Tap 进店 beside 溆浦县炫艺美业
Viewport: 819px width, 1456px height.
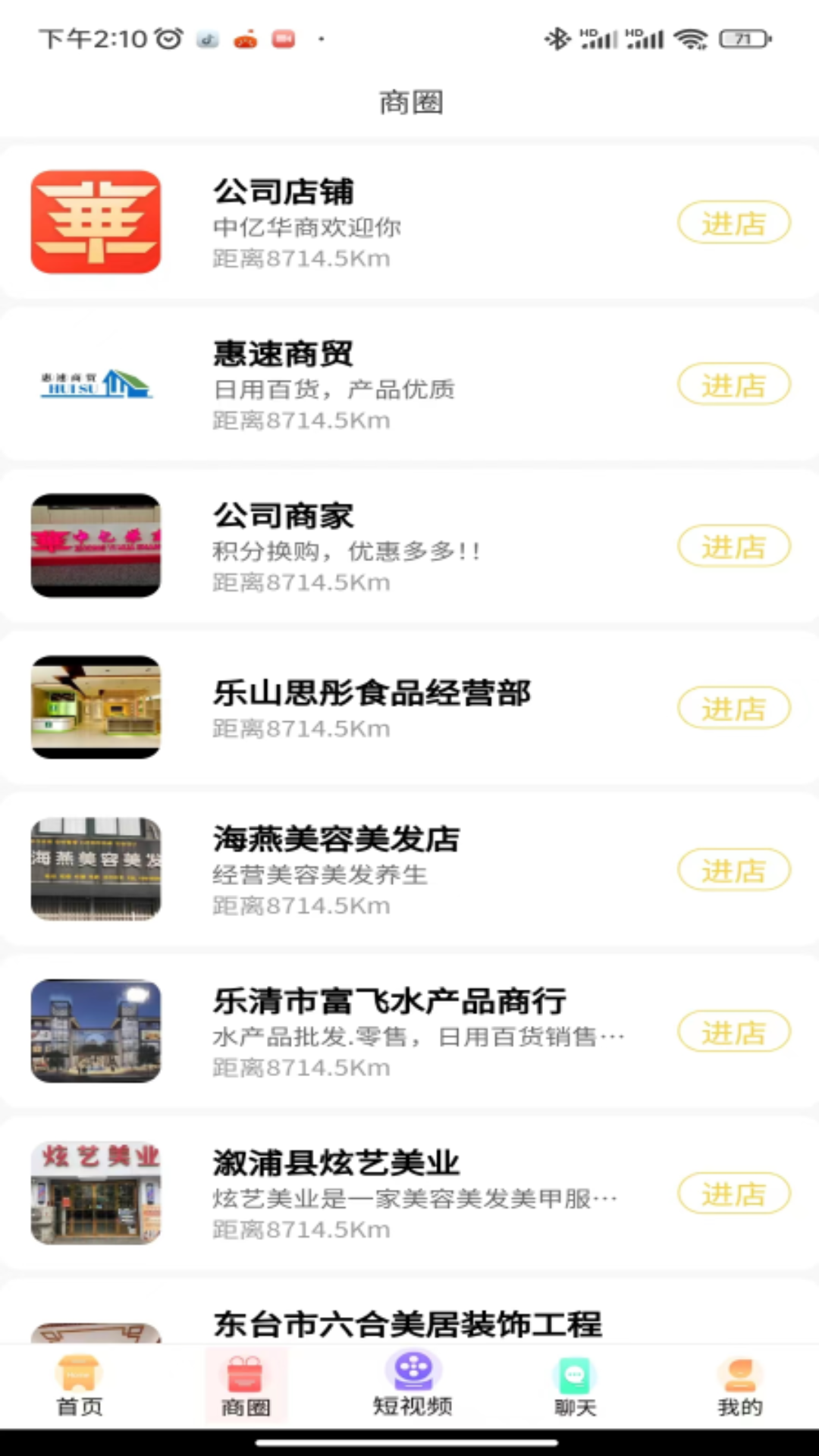pos(733,1194)
